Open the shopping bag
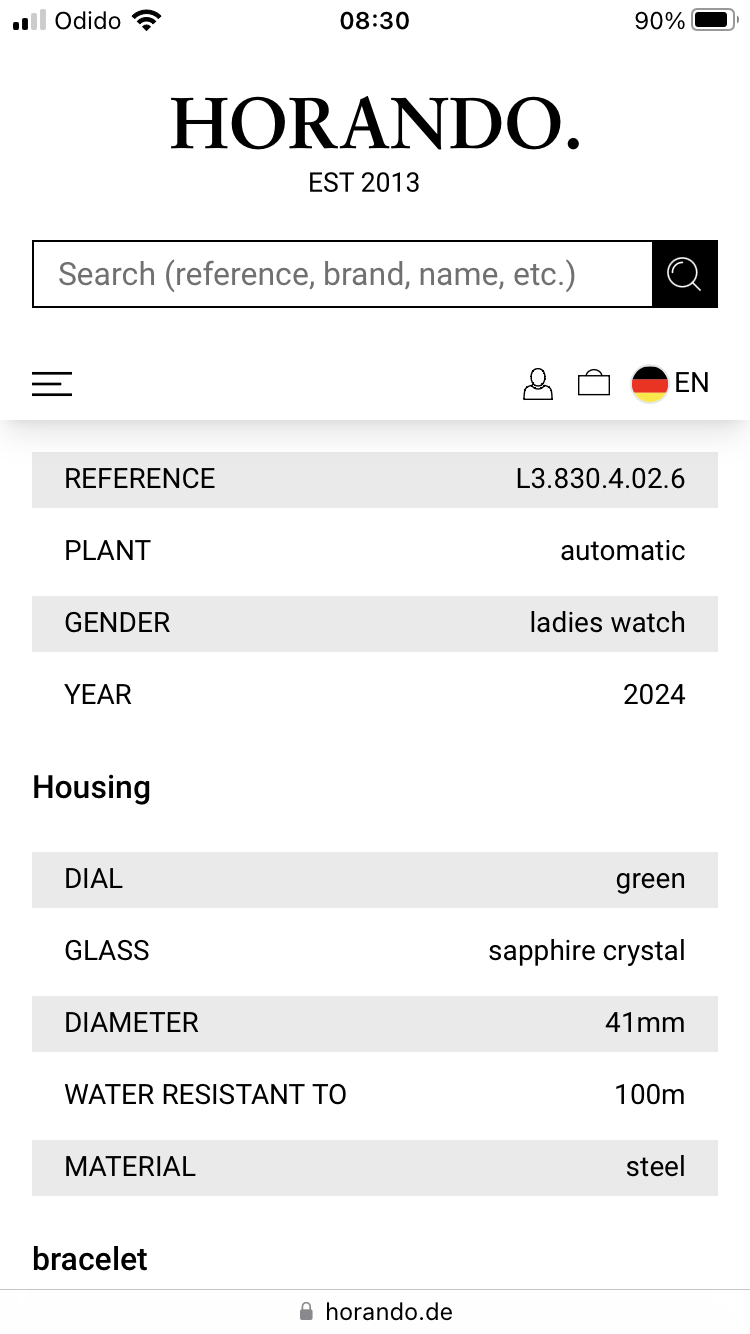 [594, 384]
